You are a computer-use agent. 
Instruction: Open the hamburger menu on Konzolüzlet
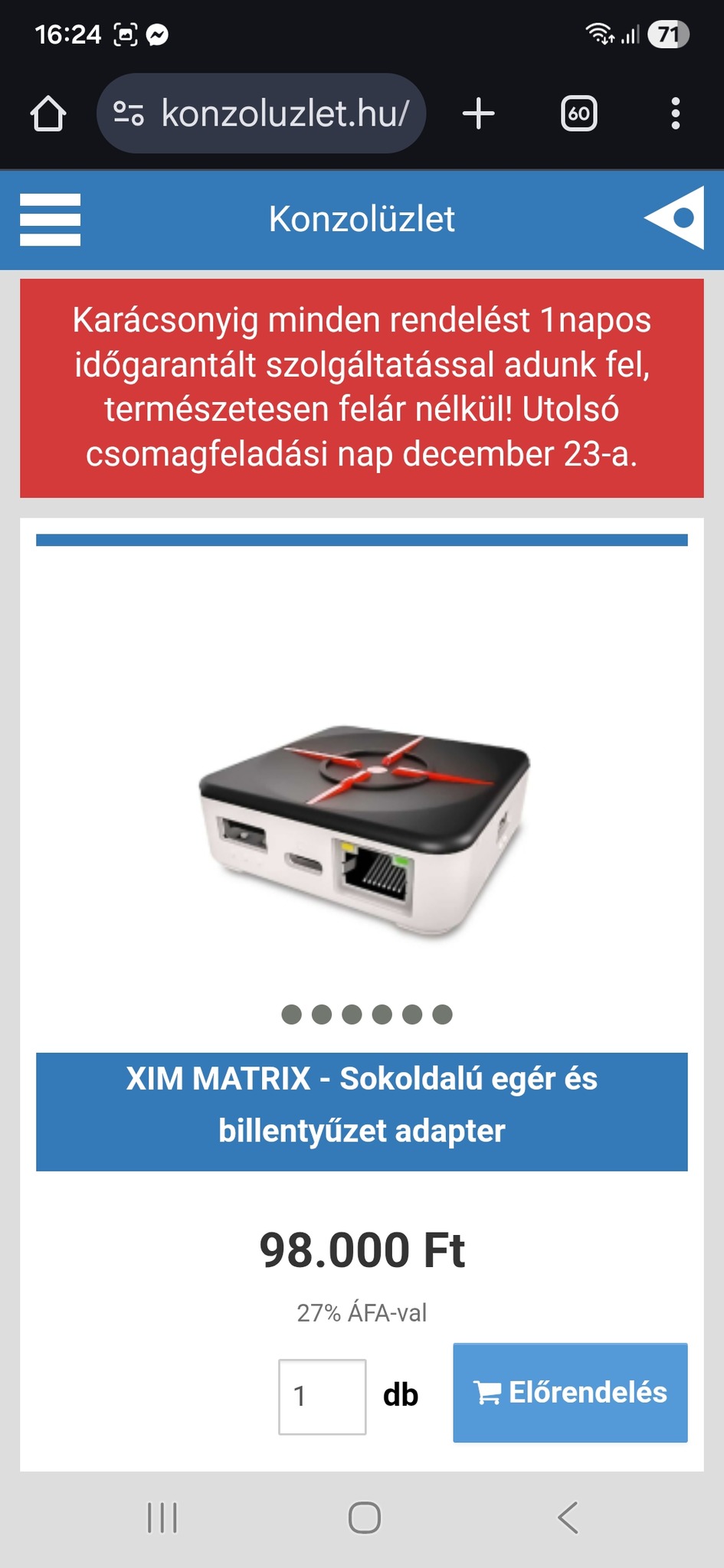click(x=50, y=220)
